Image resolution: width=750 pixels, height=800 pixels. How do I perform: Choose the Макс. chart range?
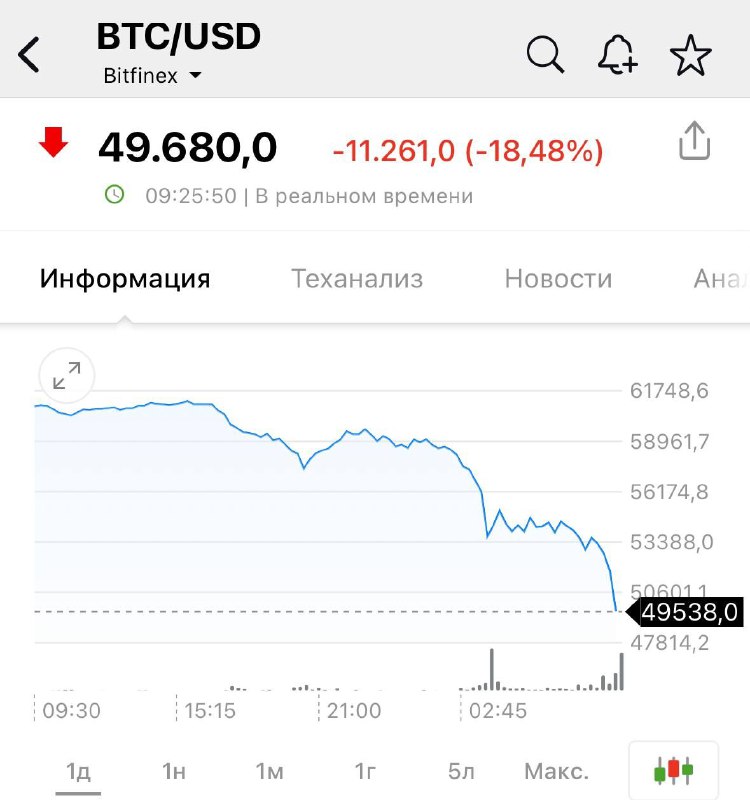556,771
